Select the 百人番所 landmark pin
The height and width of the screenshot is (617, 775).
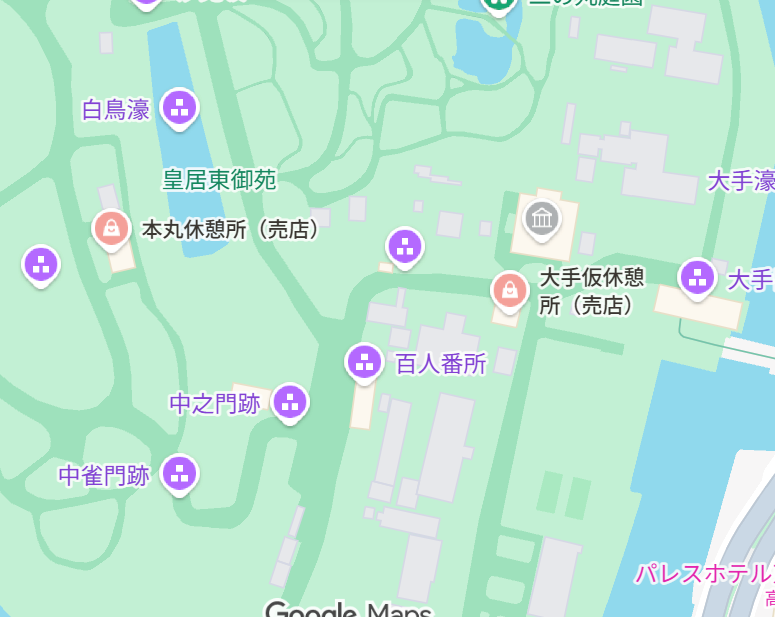click(x=364, y=362)
